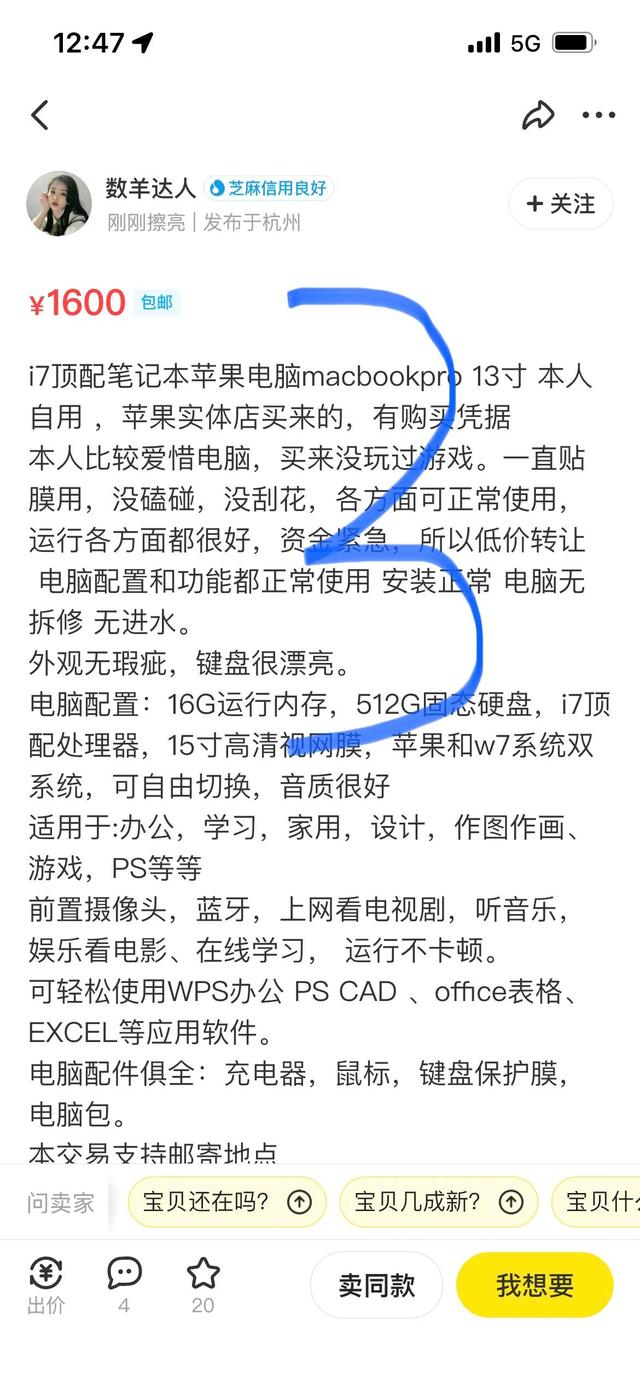Viewport: 640px width, 1385px height.
Task: Share this MacBook listing
Action: pyautogui.click(x=538, y=115)
